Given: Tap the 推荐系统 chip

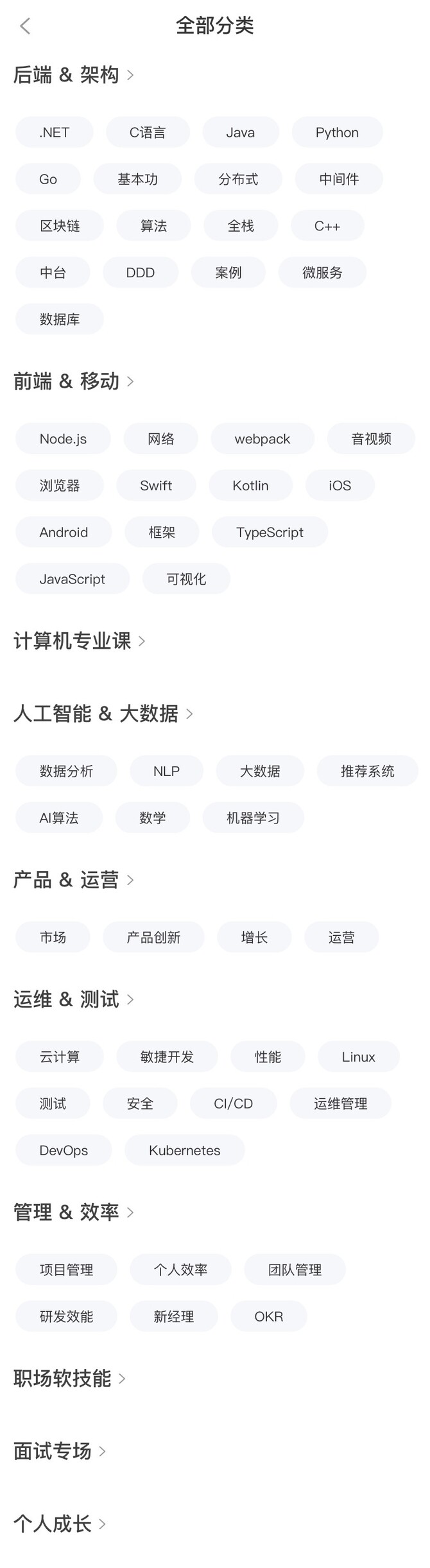Looking at the screenshot, I should (x=367, y=771).
